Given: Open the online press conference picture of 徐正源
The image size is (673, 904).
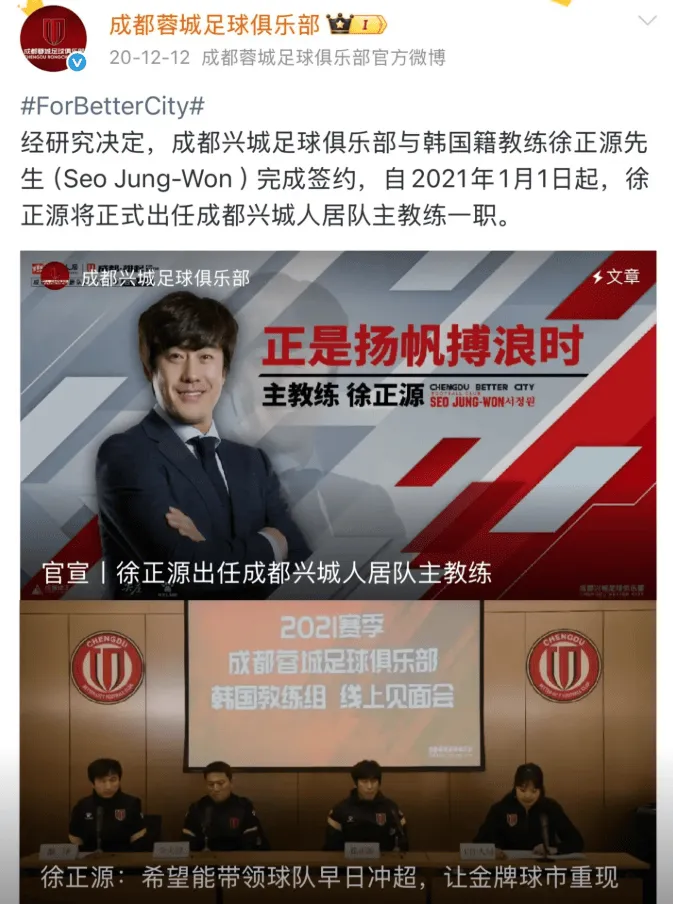Looking at the screenshot, I should [338, 750].
